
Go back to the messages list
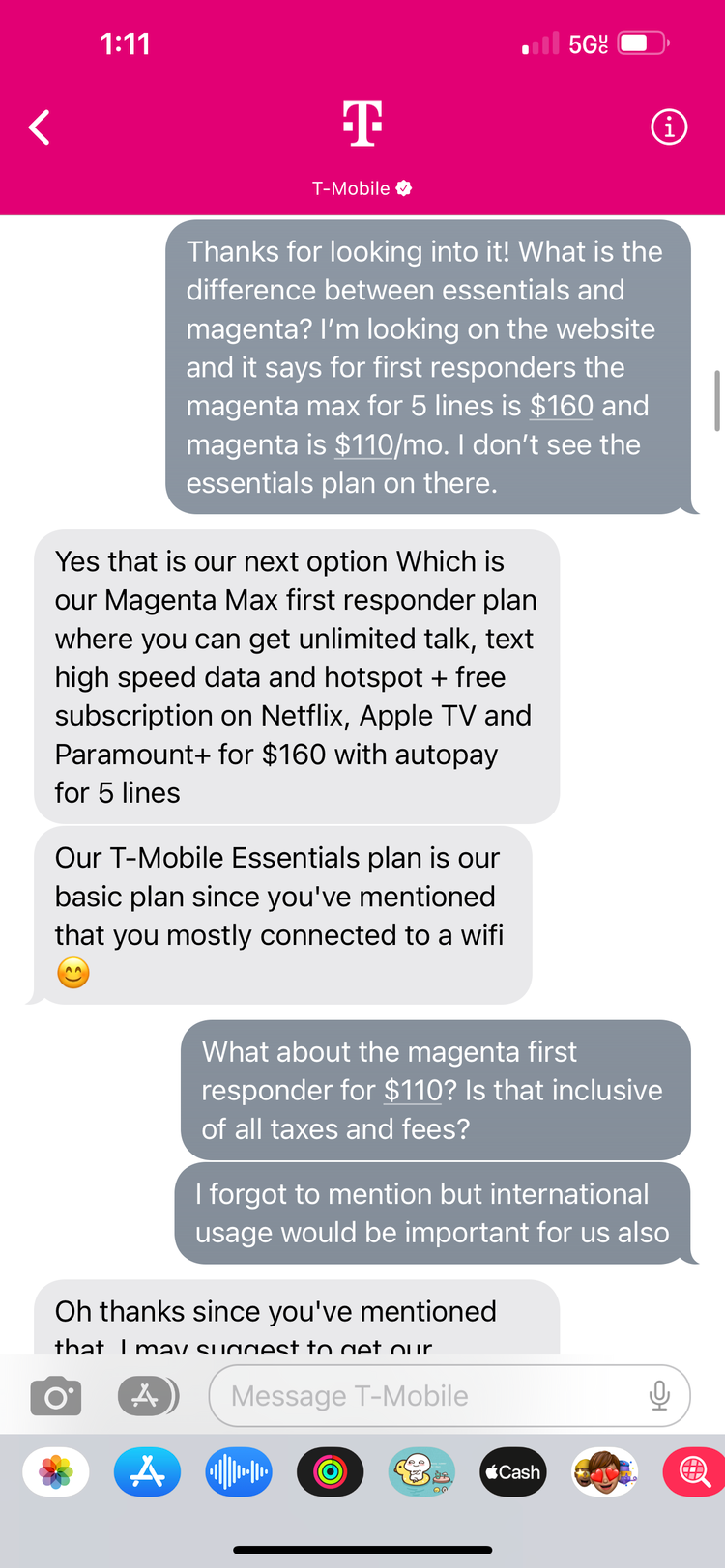(40, 128)
